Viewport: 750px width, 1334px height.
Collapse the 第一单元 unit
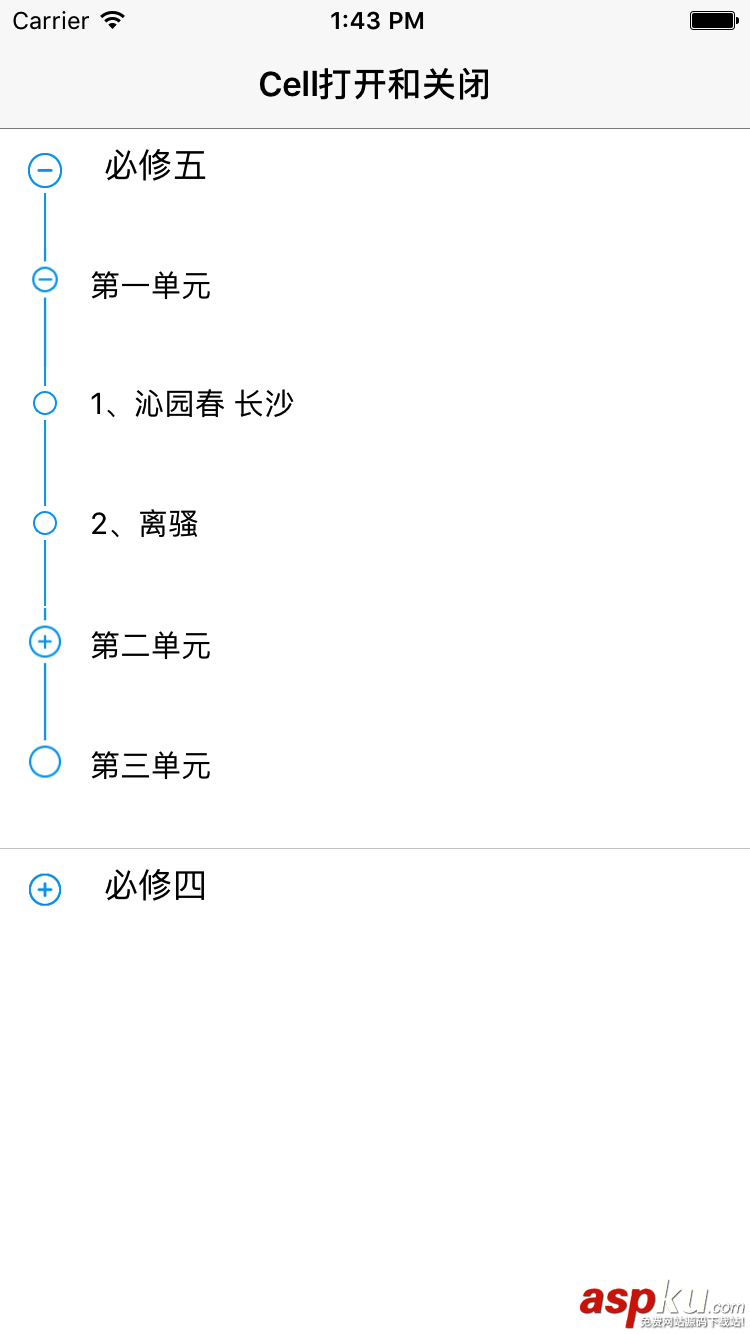click(45, 279)
